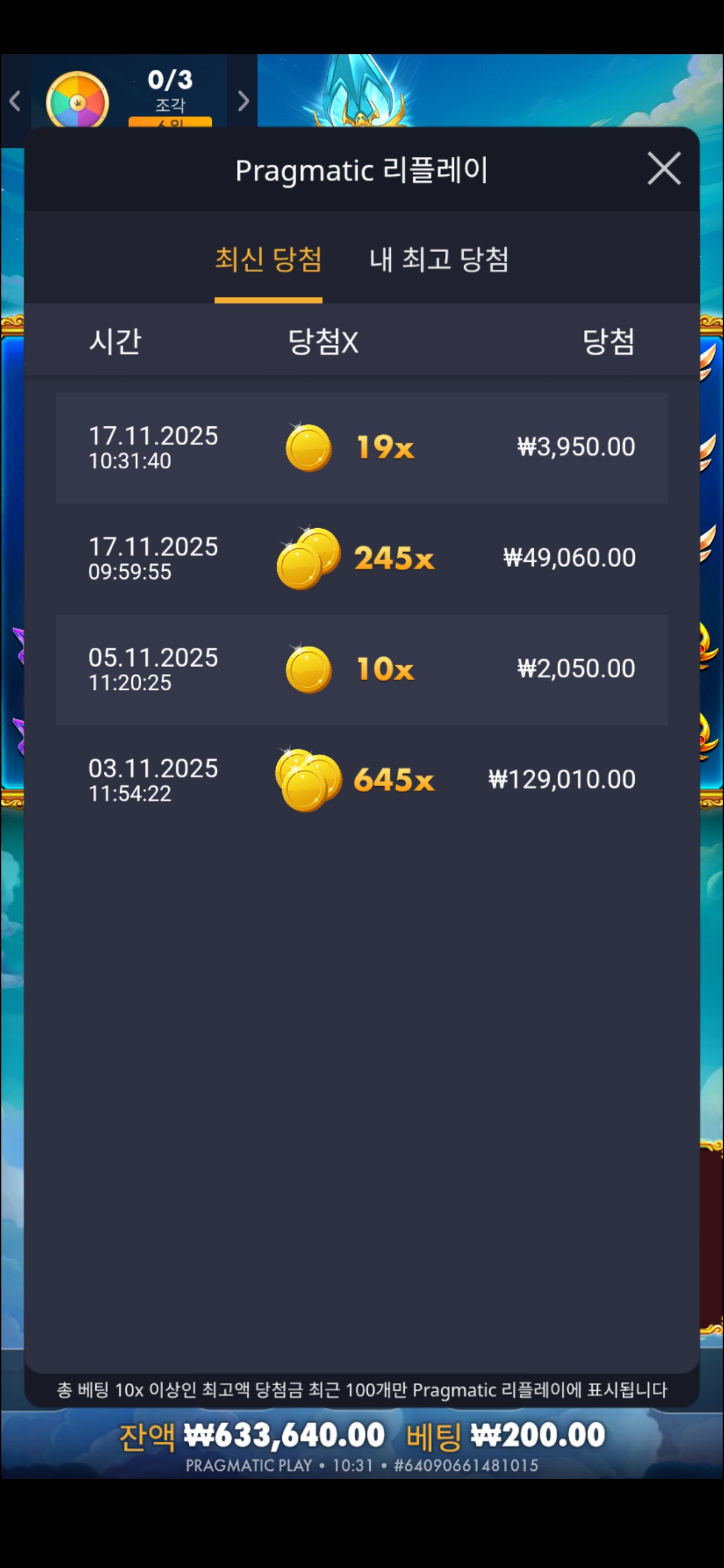
Task: Open the 19x win replay from 10:31:40
Action: tap(361, 448)
